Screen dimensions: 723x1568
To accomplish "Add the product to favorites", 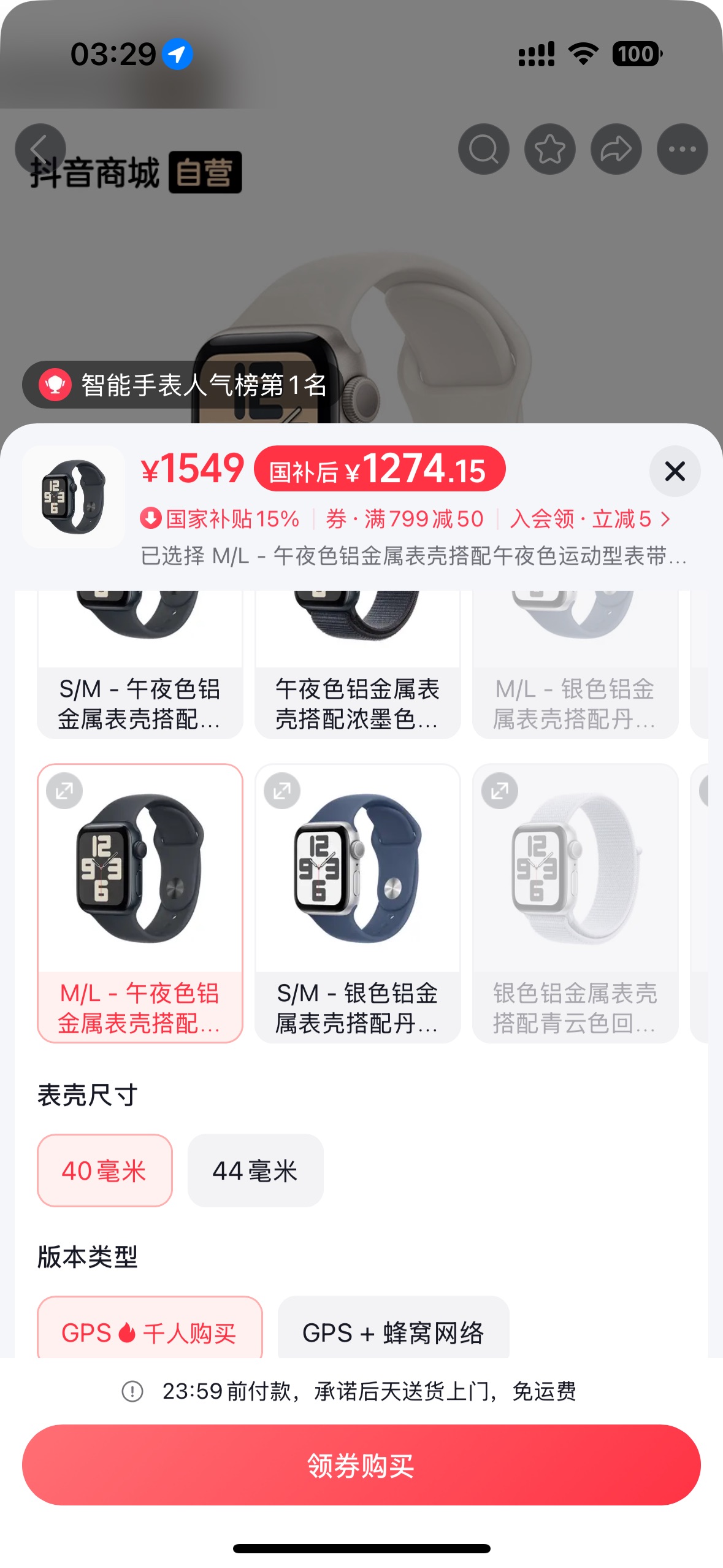I will 549,149.
